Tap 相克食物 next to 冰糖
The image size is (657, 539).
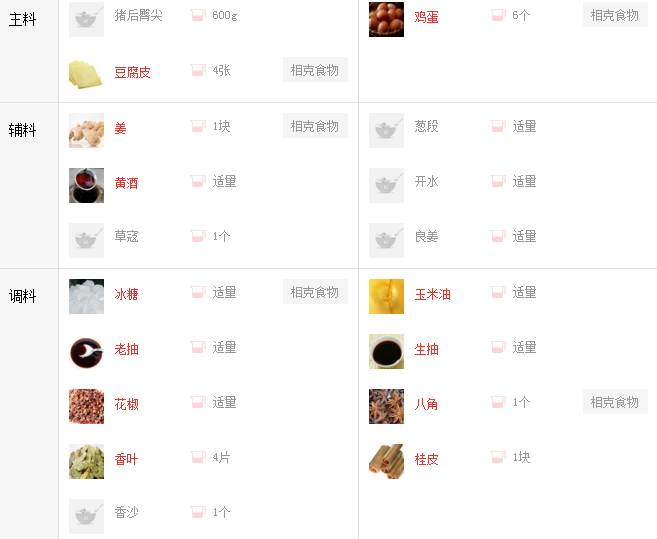(x=314, y=292)
